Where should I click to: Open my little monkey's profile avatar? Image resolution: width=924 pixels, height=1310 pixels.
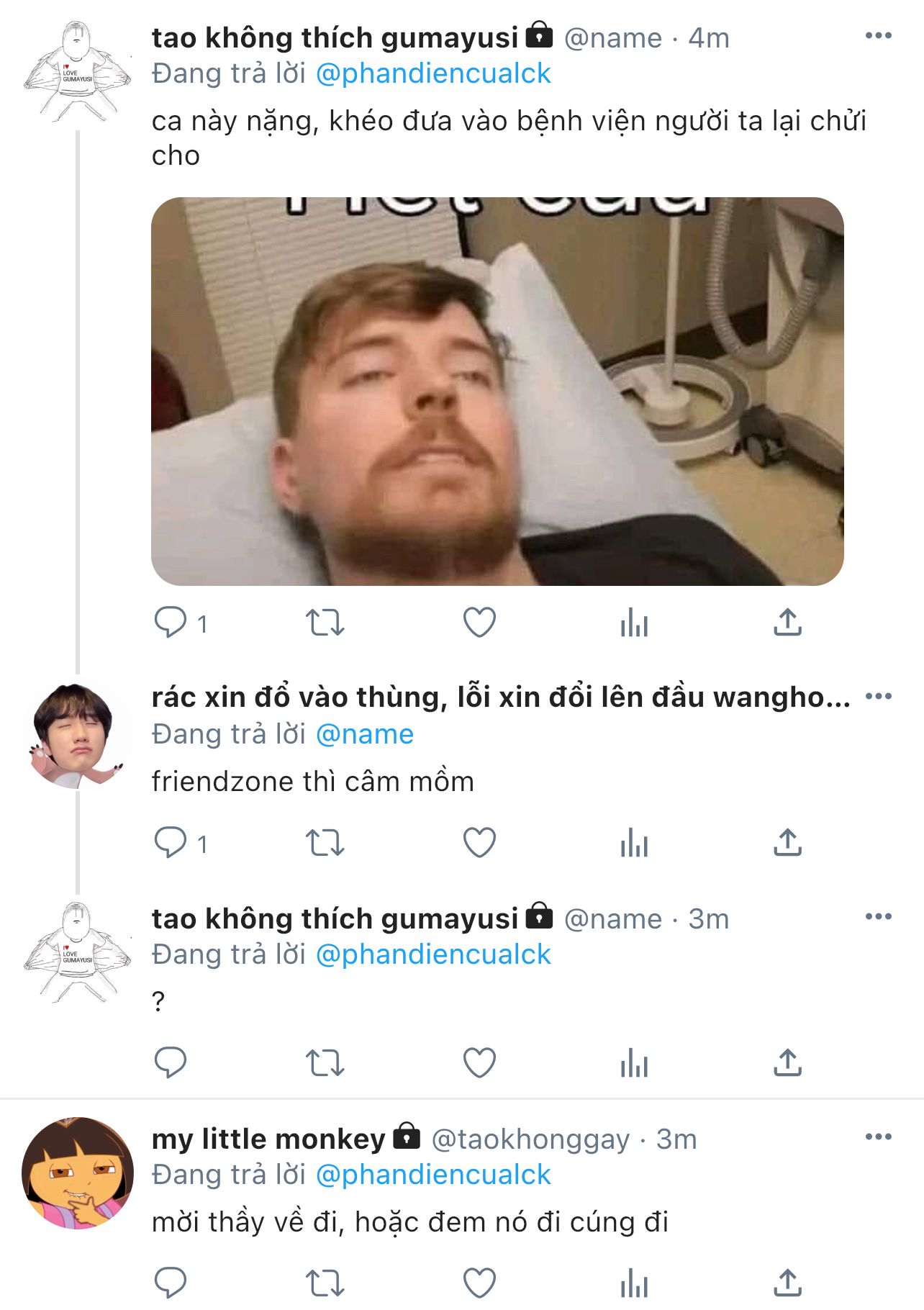coord(78,1173)
